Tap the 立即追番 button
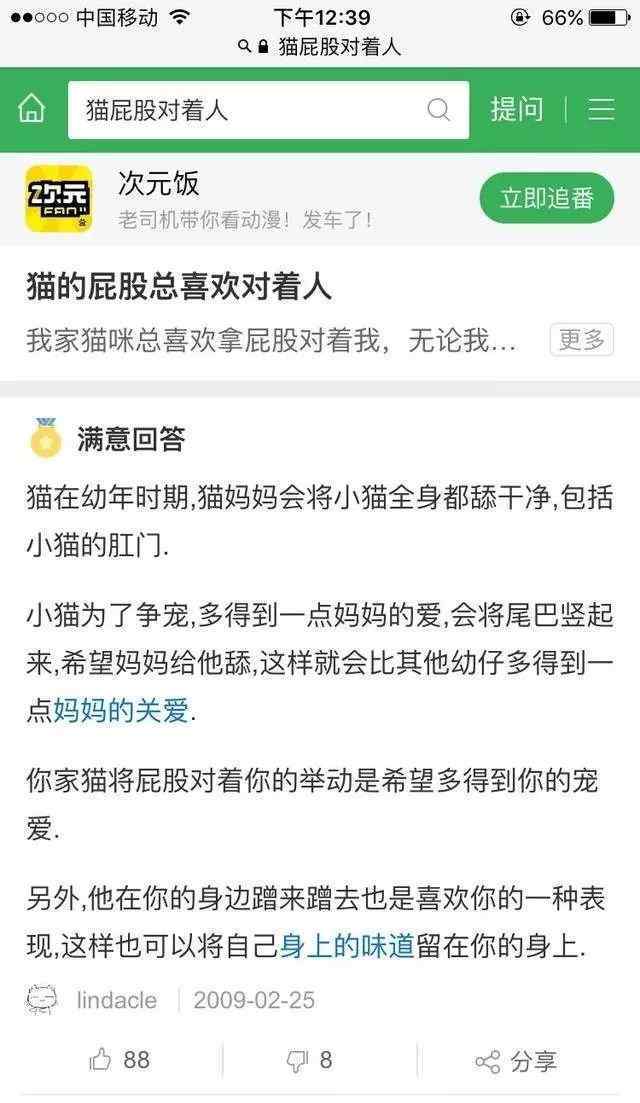The image size is (640, 1103). click(x=547, y=198)
